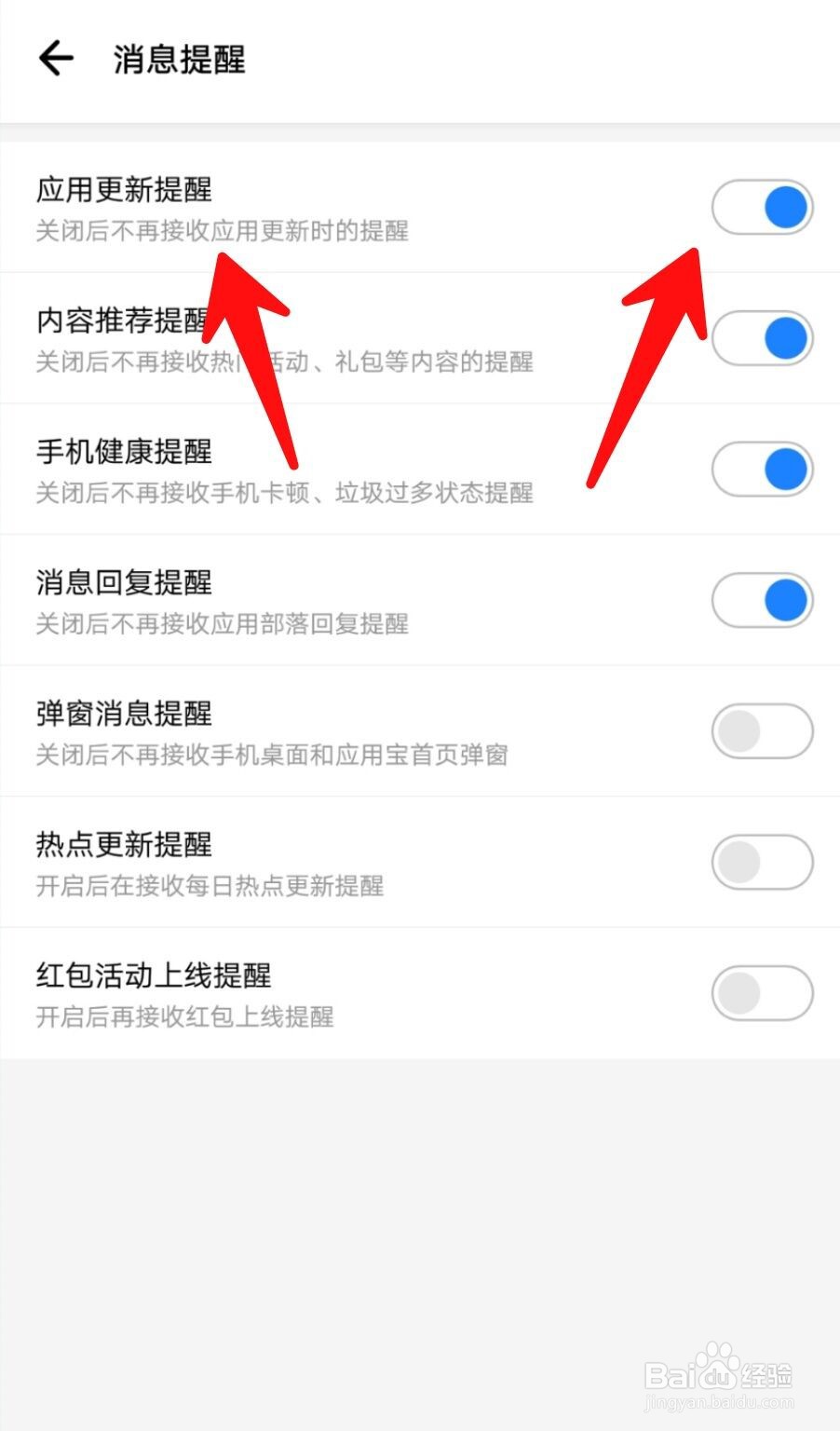The width and height of the screenshot is (840, 1431).
Task: Tap the 内容推荐提醒 row label
Action: 124,321
